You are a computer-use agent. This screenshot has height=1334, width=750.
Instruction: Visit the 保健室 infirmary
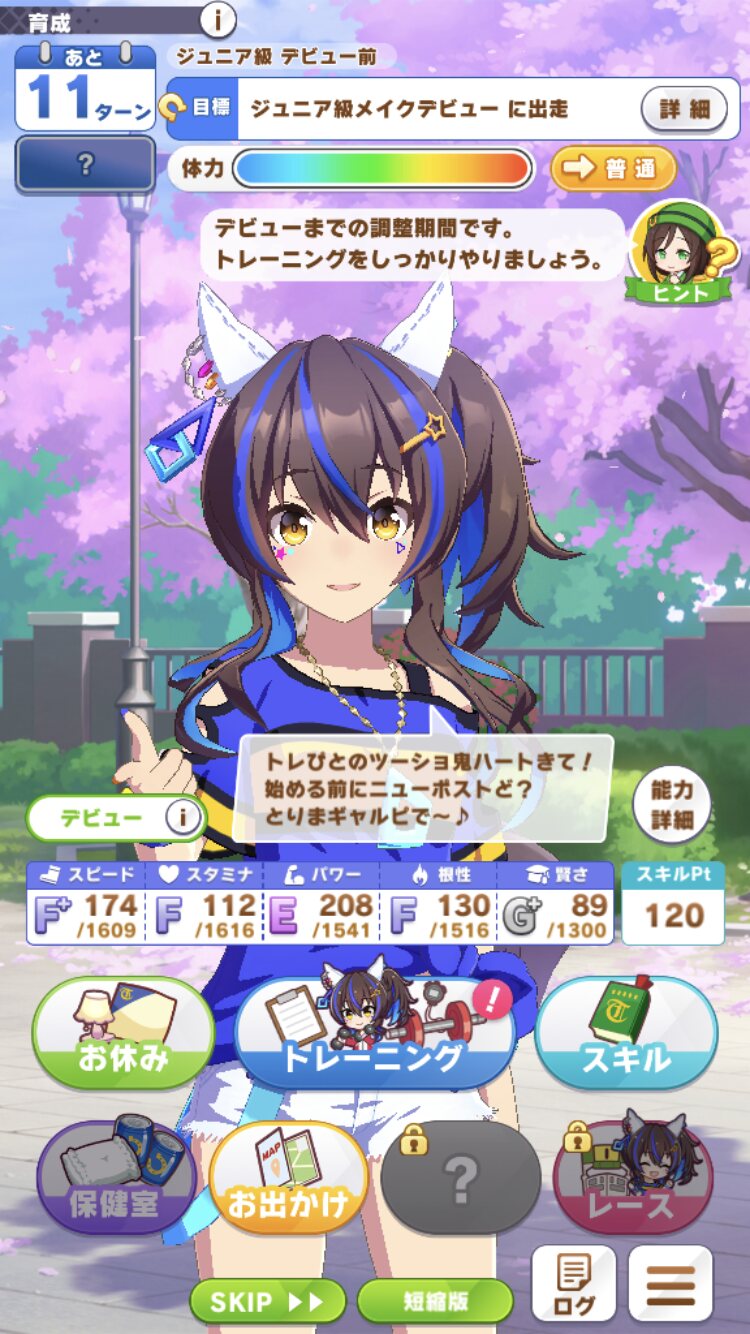(x=117, y=1178)
